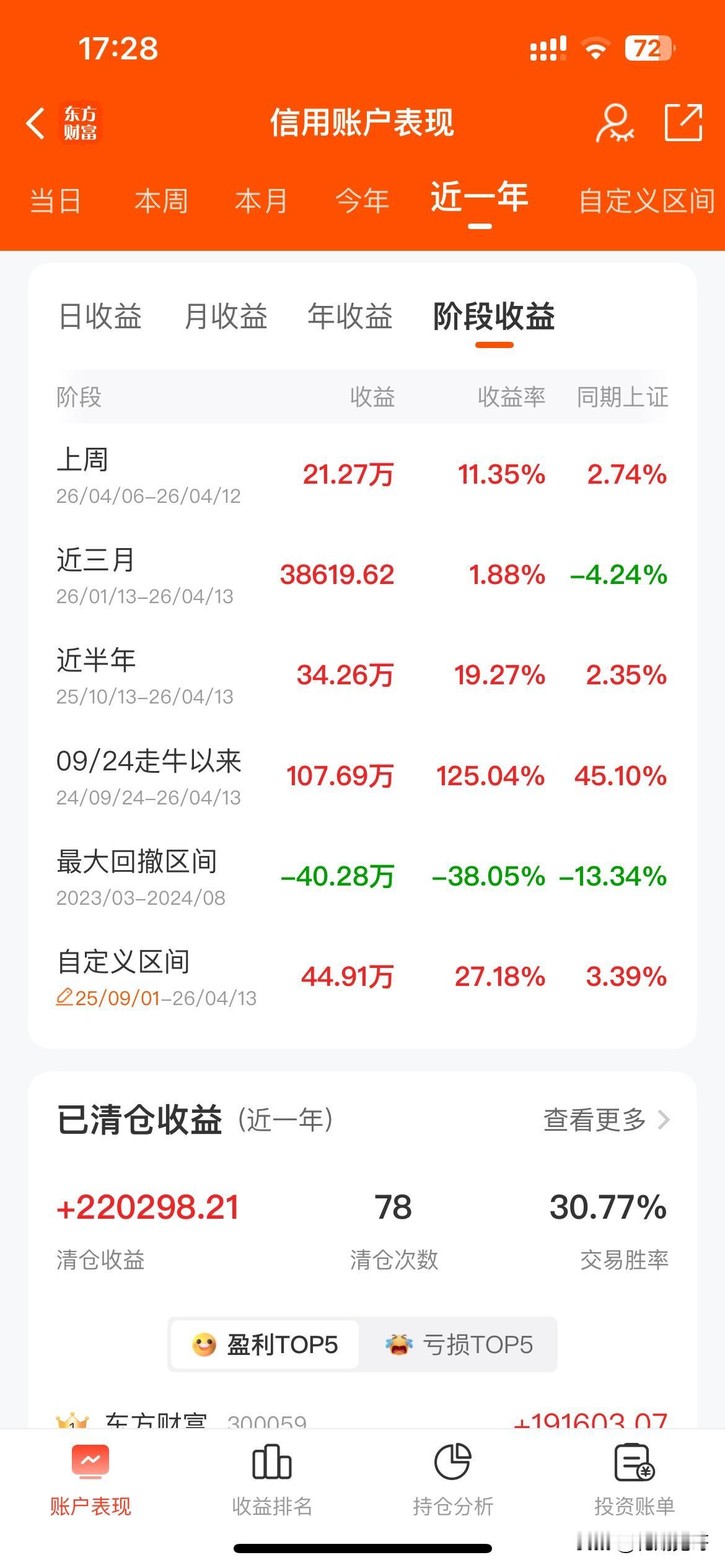The width and height of the screenshot is (725, 1568).
Task: Click the back arrow at top left
Action: 35,123
